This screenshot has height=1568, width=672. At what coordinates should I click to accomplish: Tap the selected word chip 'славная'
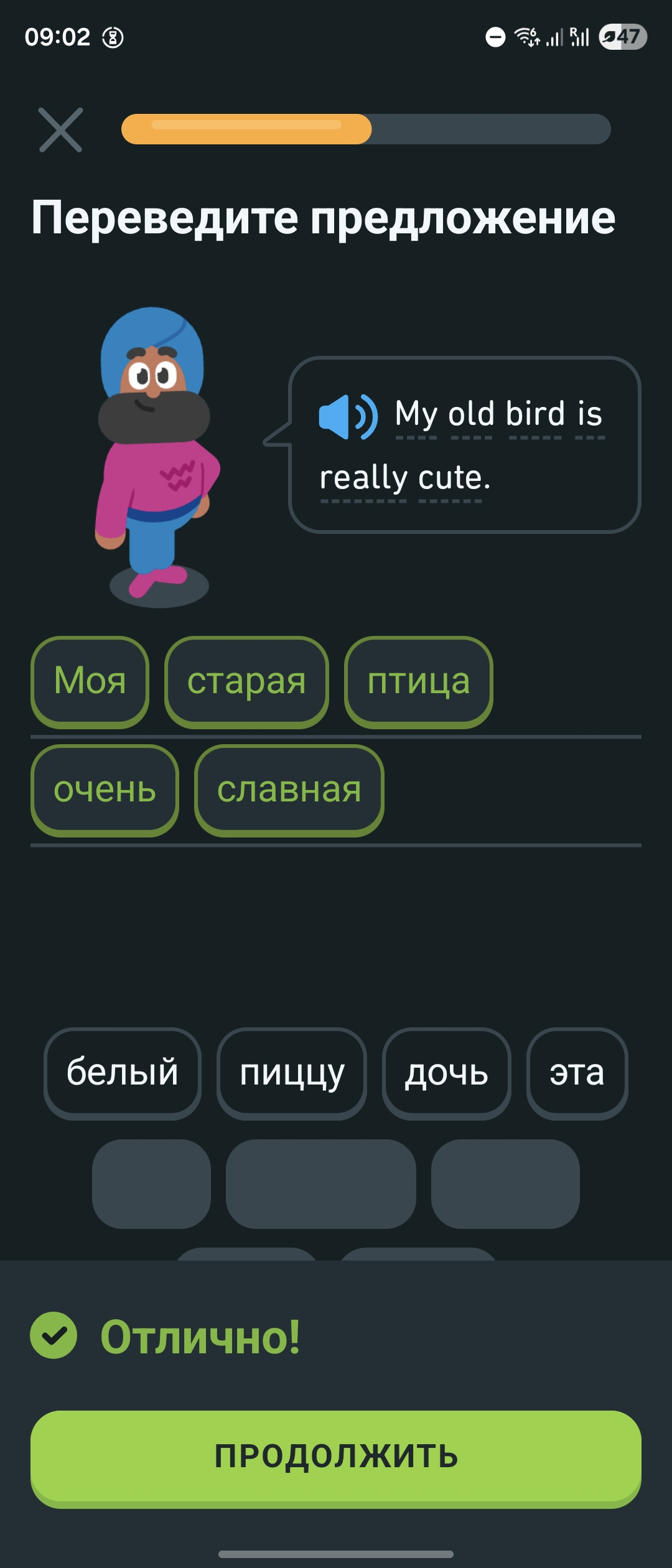tap(289, 789)
